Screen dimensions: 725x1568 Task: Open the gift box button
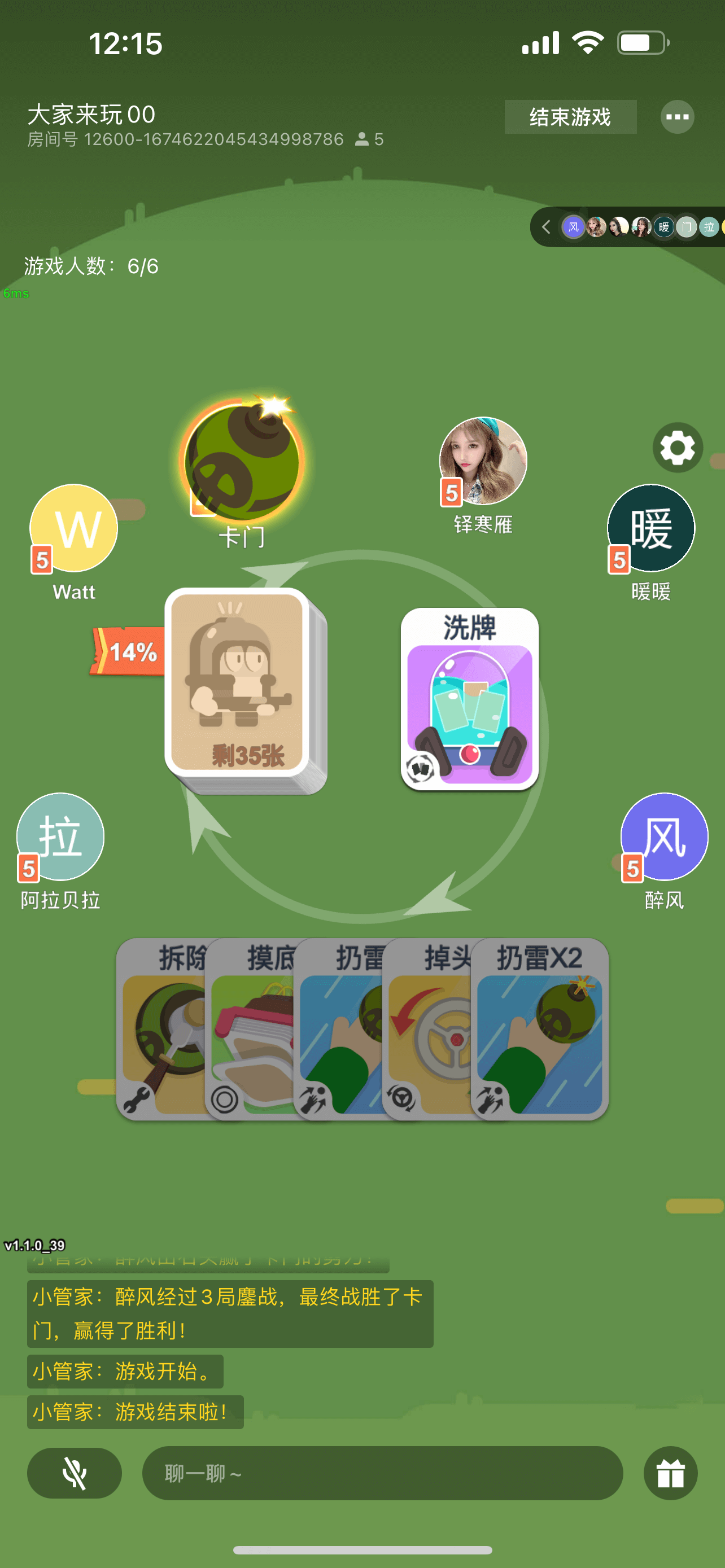click(670, 1473)
